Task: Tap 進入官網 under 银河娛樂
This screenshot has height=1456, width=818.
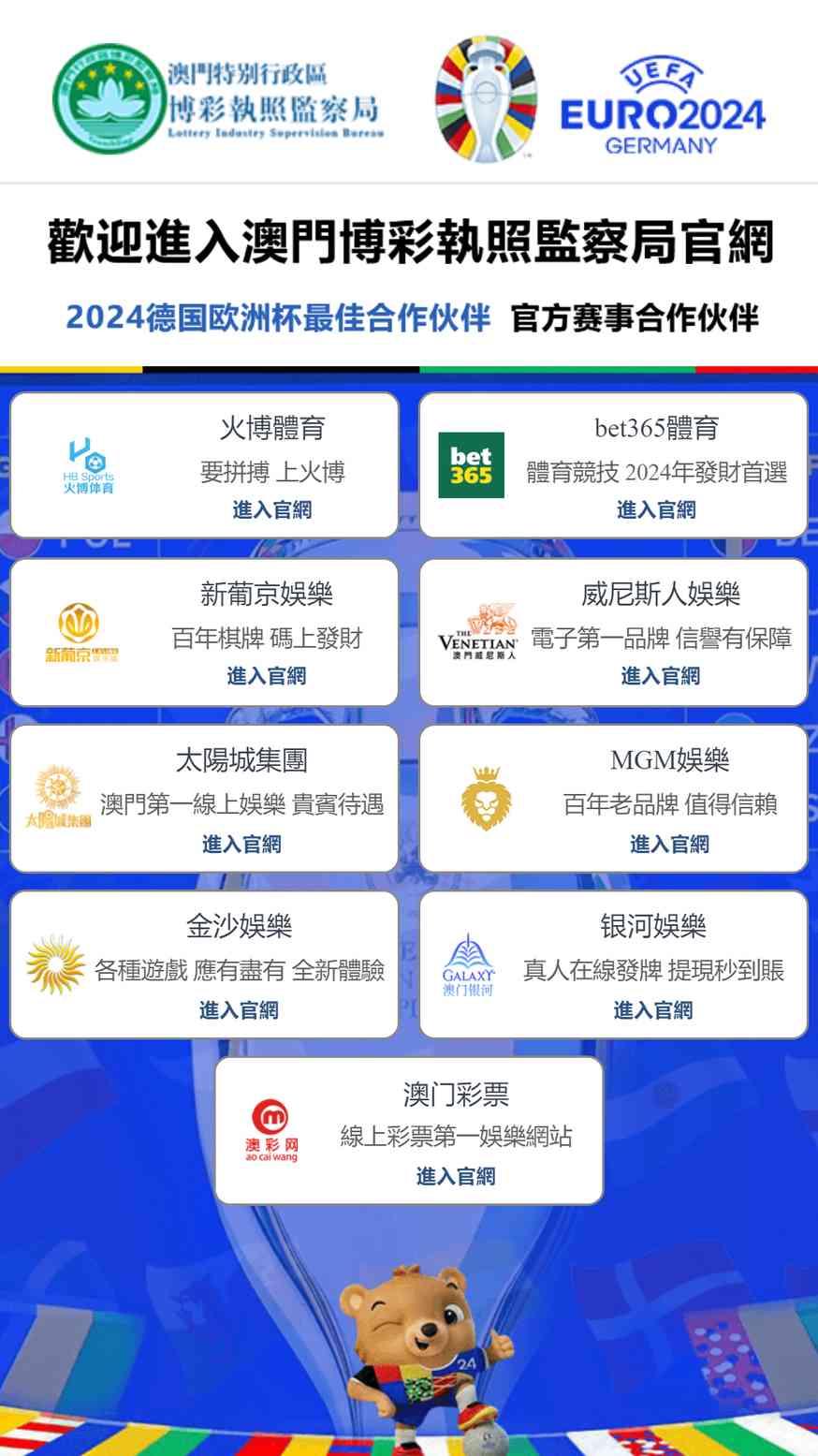Action: [x=653, y=1009]
